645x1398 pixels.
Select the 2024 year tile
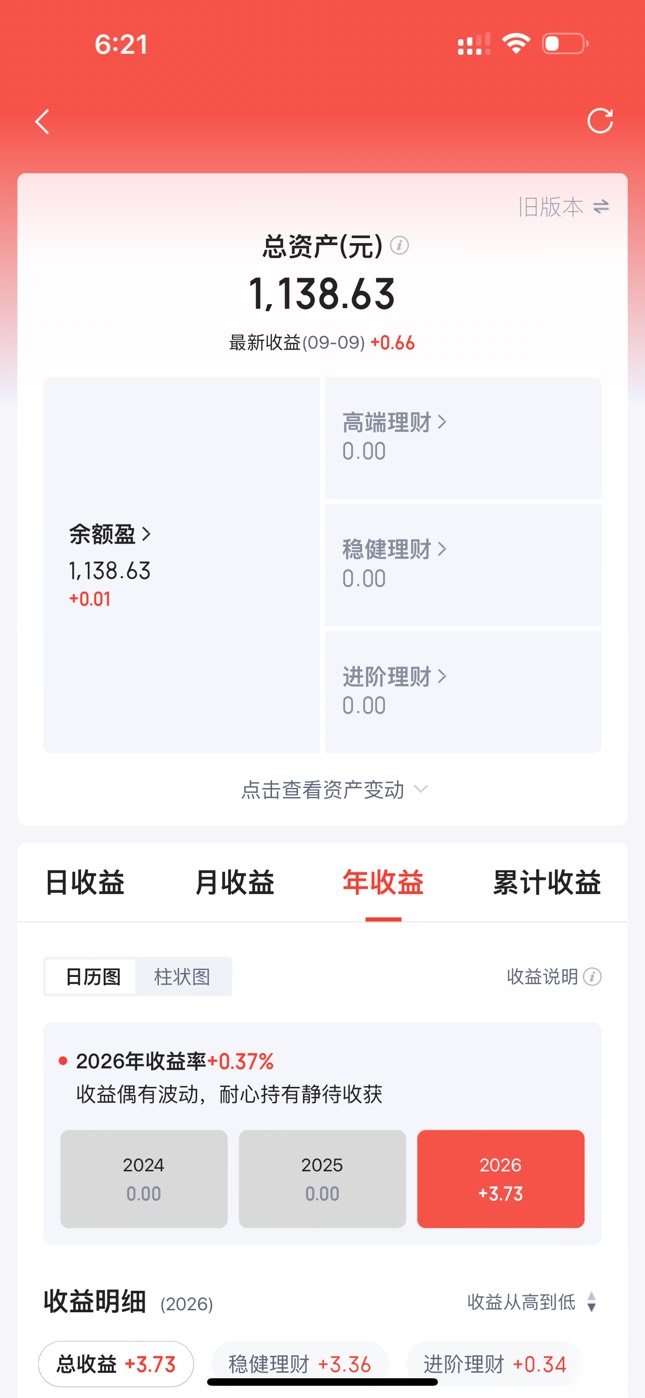pos(144,1179)
